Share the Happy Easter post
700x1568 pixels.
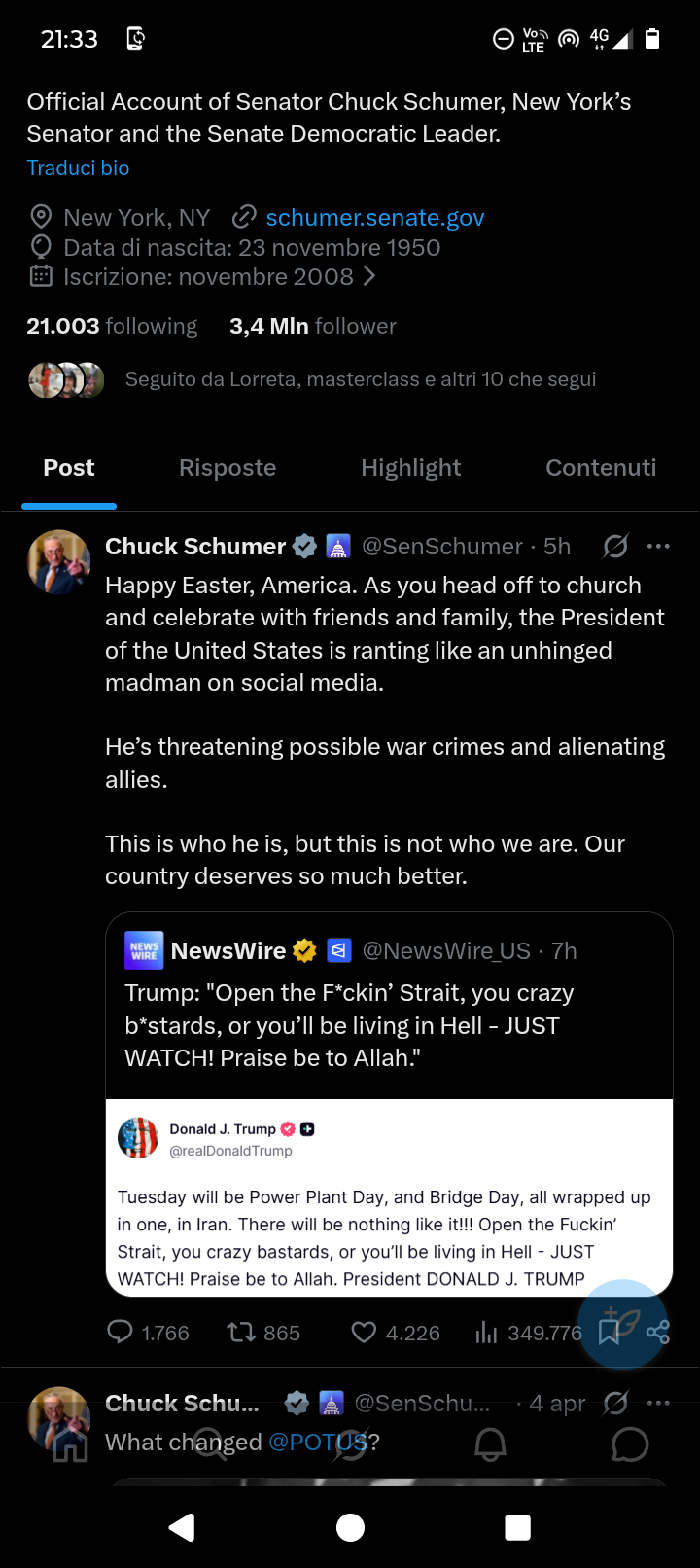658,1332
